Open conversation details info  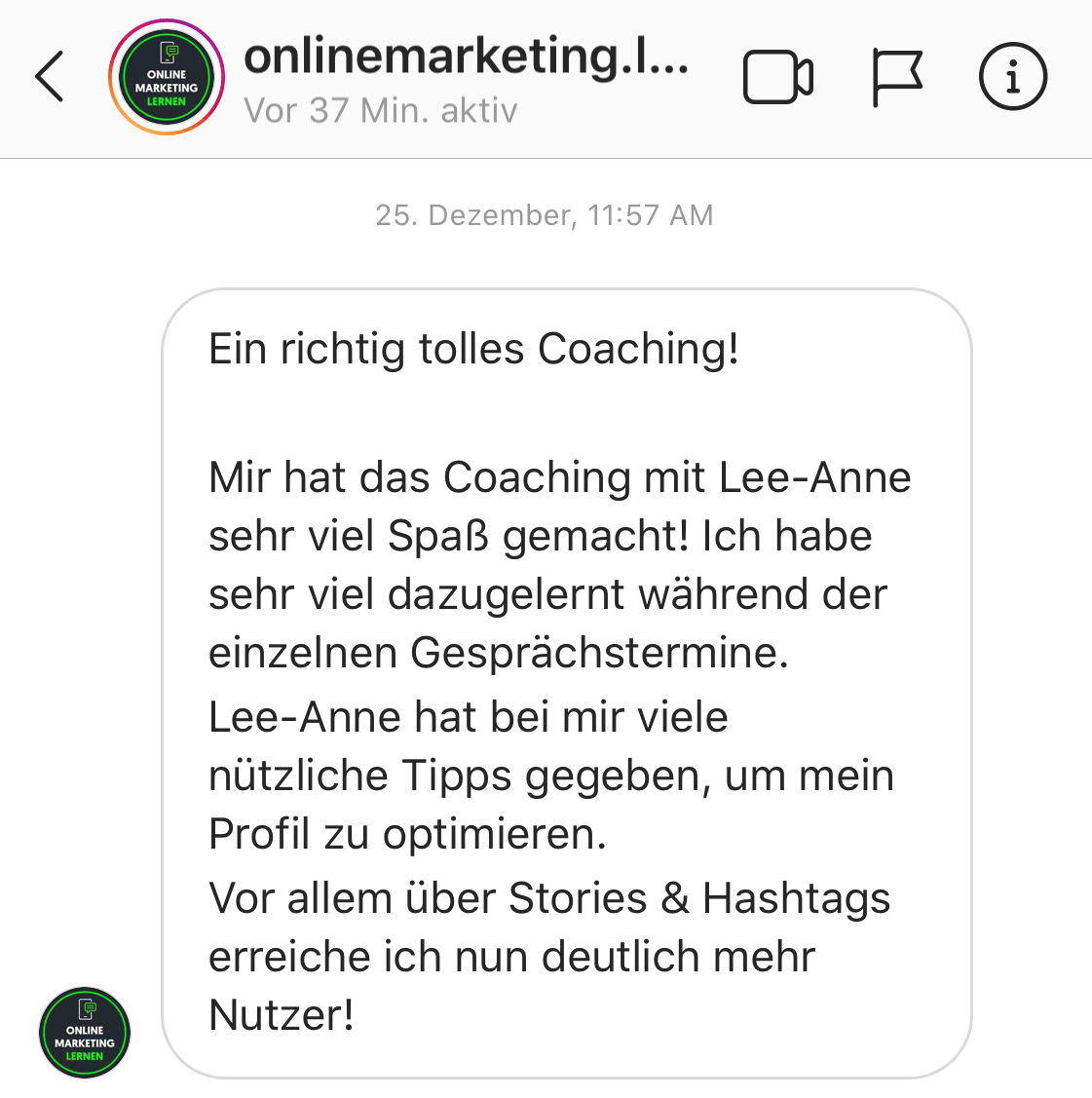[1012, 77]
